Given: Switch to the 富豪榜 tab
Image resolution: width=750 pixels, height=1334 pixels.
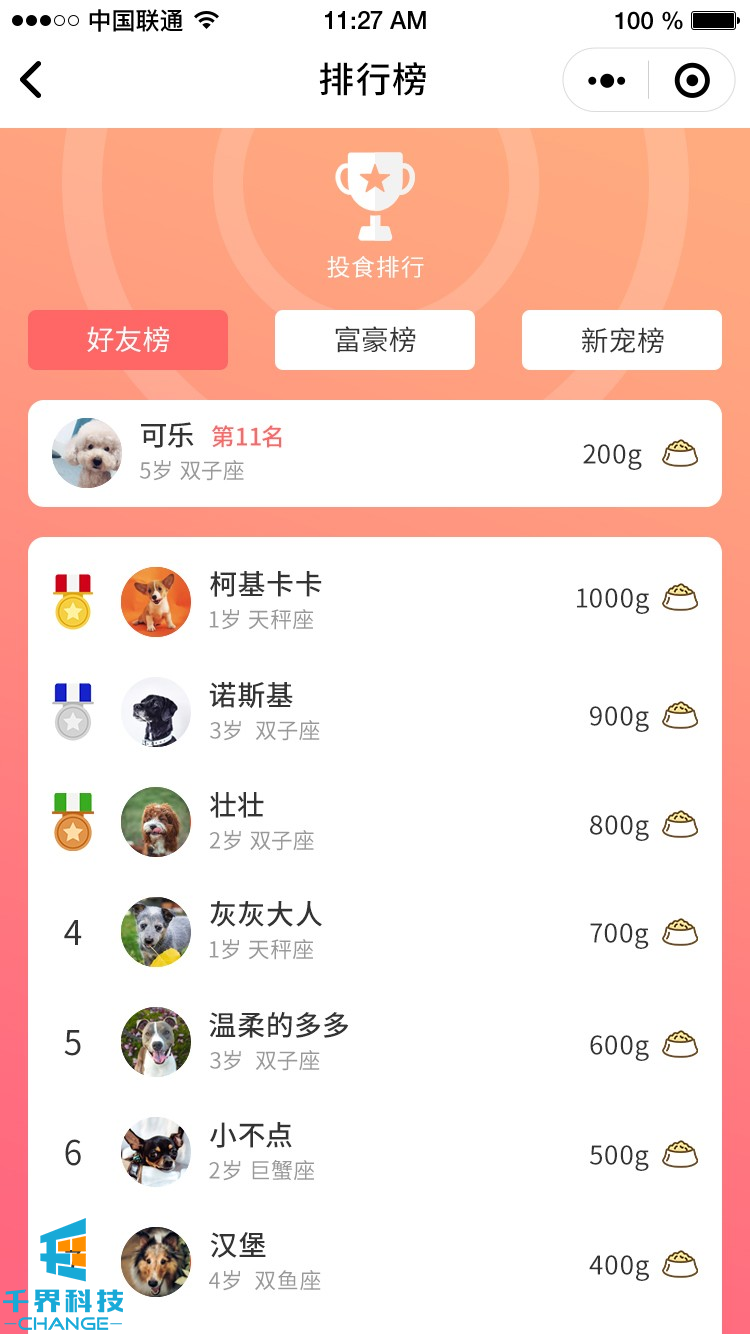Looking at the screenshot, I should click(x=375, y=340).
